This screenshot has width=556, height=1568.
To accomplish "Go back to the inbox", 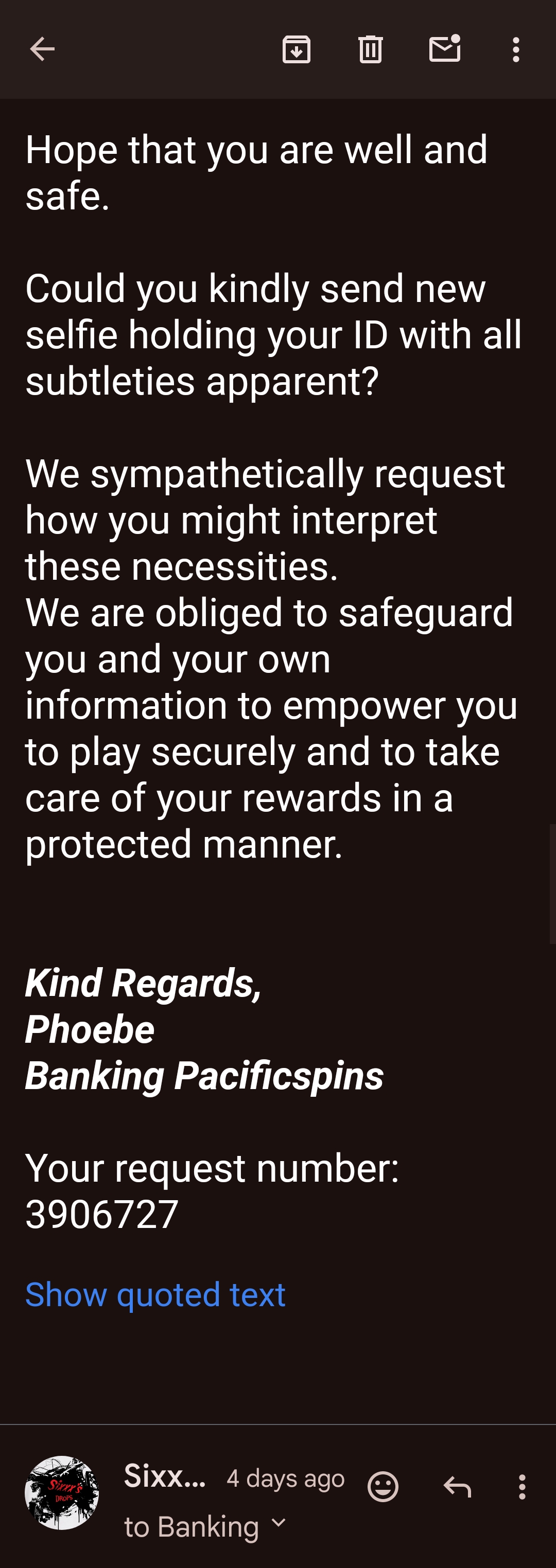I will (42, 49).
